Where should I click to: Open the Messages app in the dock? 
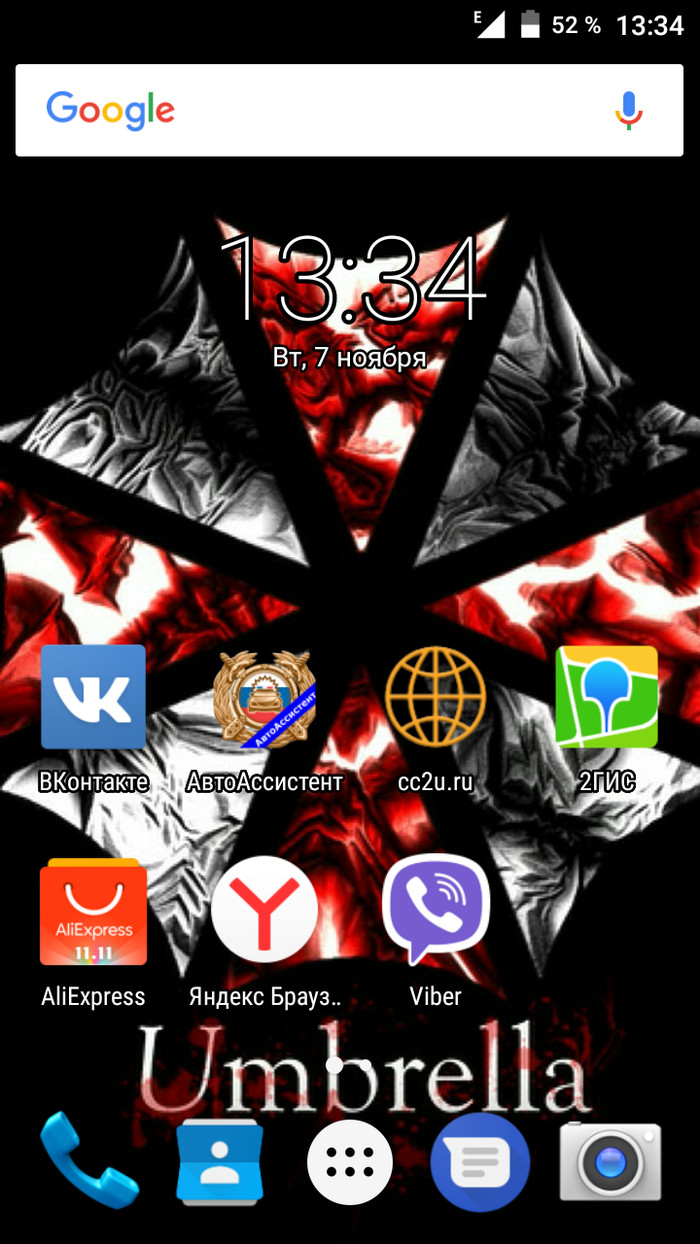tap(480, 1160)
